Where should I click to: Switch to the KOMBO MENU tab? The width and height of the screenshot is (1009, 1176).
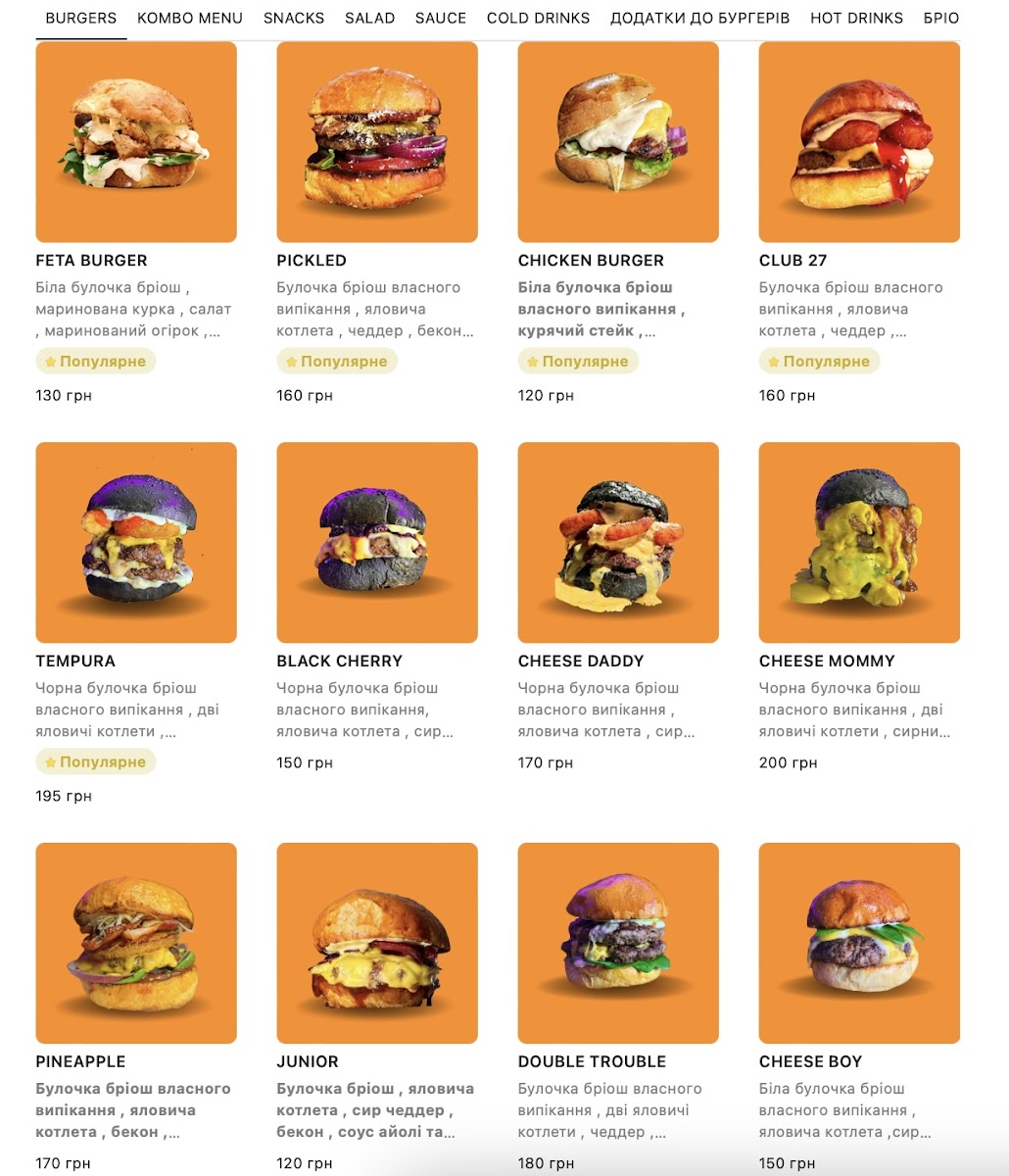(190, 18)
